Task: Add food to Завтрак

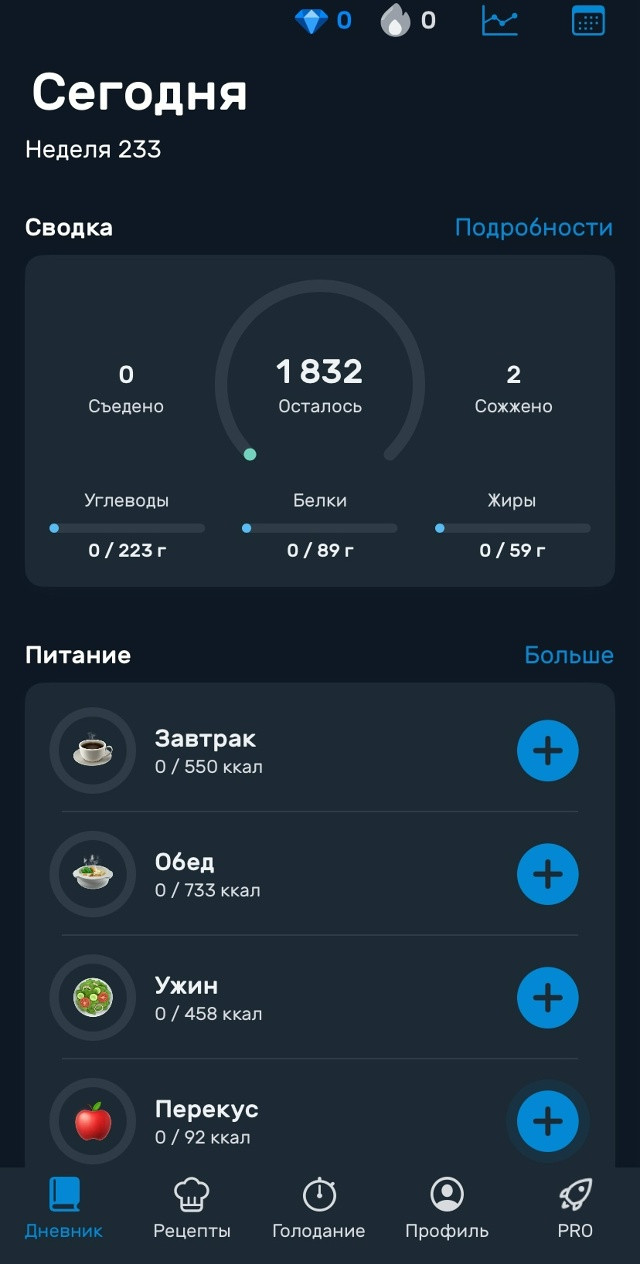Action: click(x=547, y=751)
